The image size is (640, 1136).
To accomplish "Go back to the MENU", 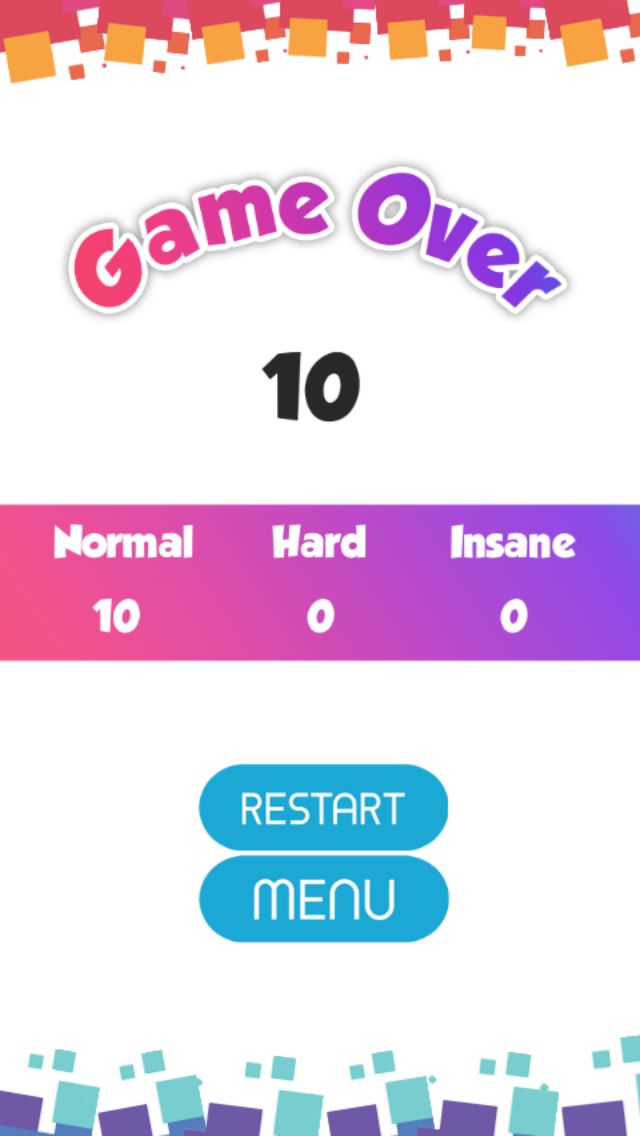I will click(x=323, y=898).
